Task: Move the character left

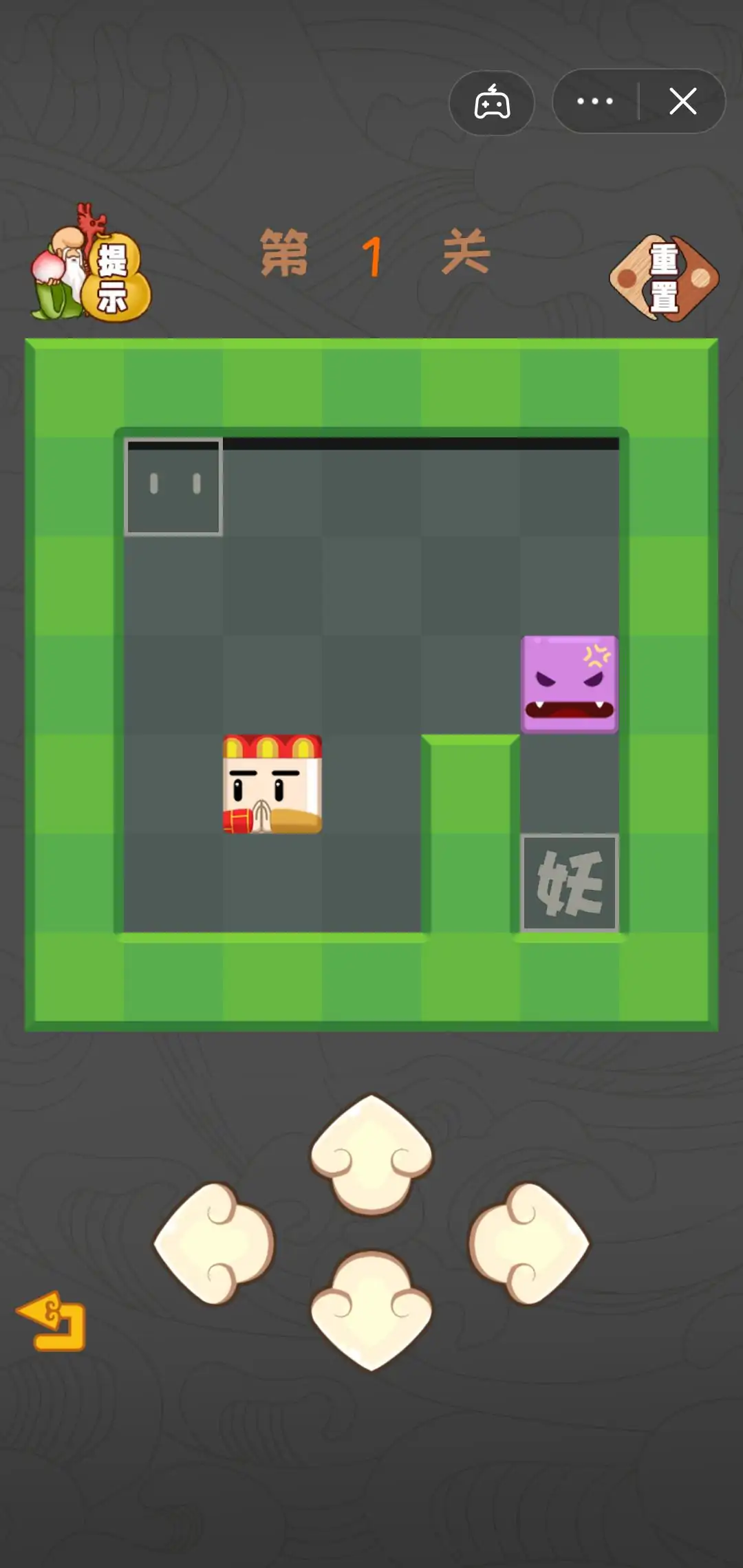Action: pos(215,1243)
